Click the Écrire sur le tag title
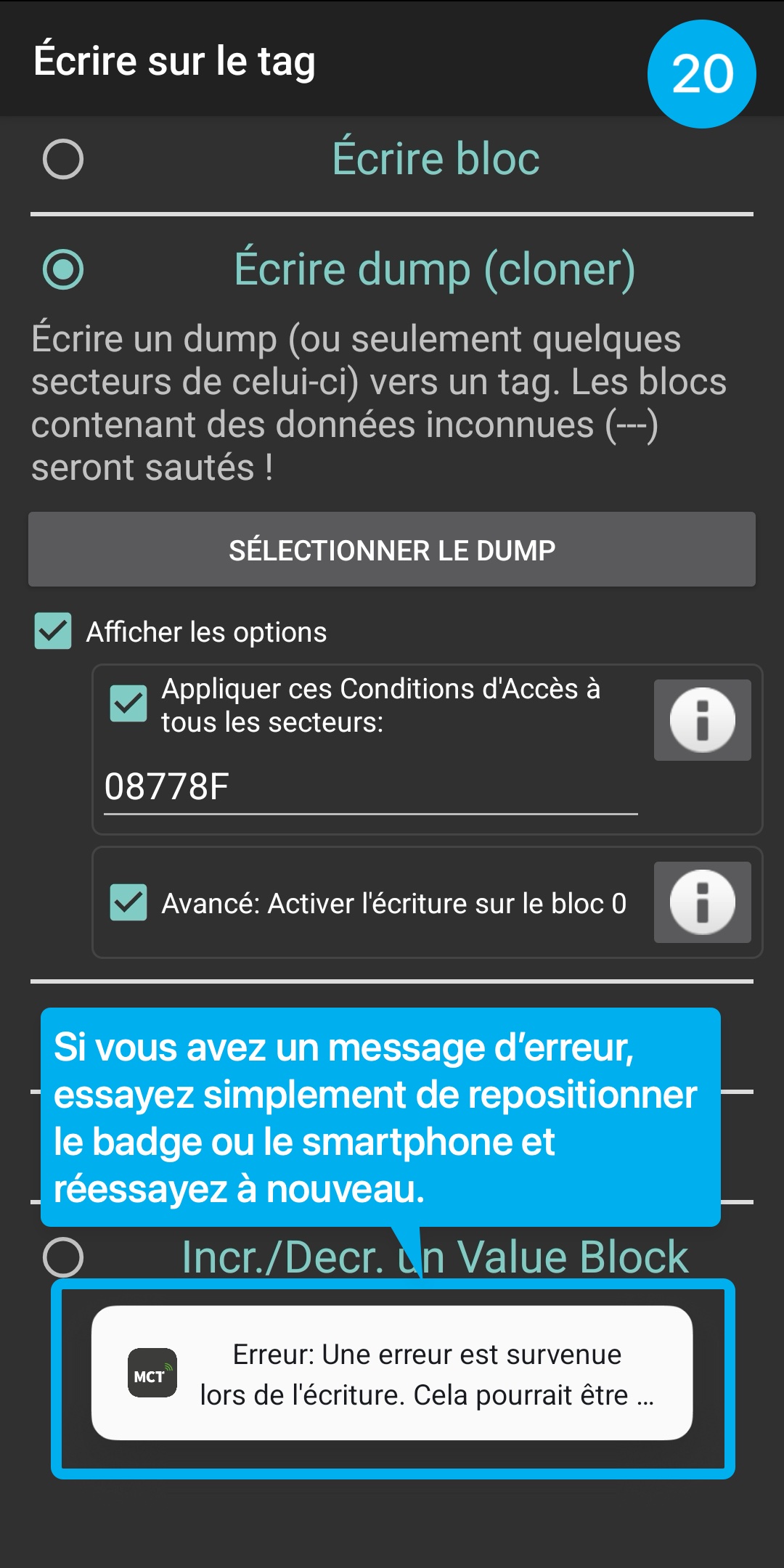The width and height of the screenshot is (784, 1568). tap(174, 60)
